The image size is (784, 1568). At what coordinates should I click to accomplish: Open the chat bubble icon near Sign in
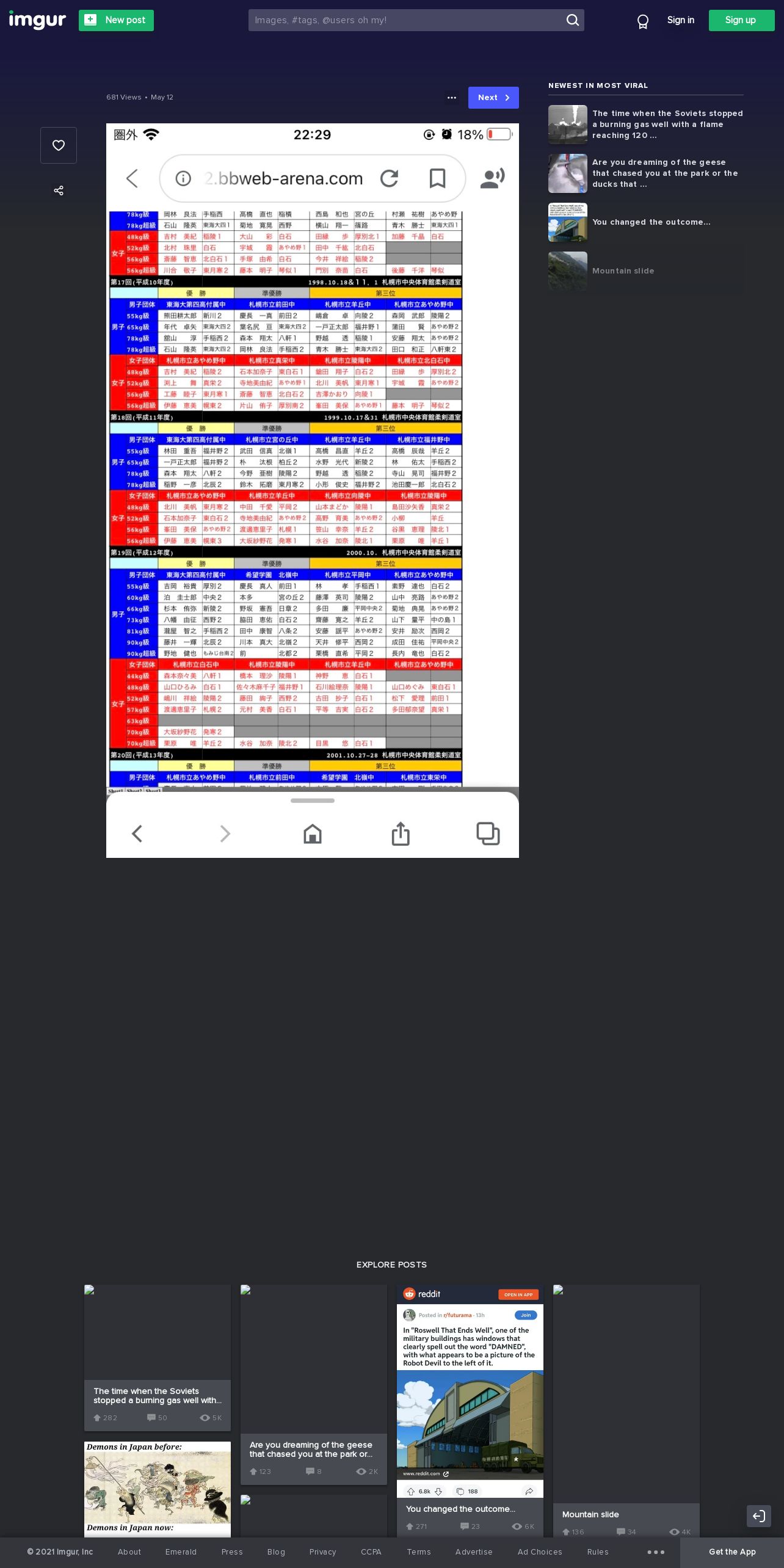pyautogui.click(x=642, y=21)
